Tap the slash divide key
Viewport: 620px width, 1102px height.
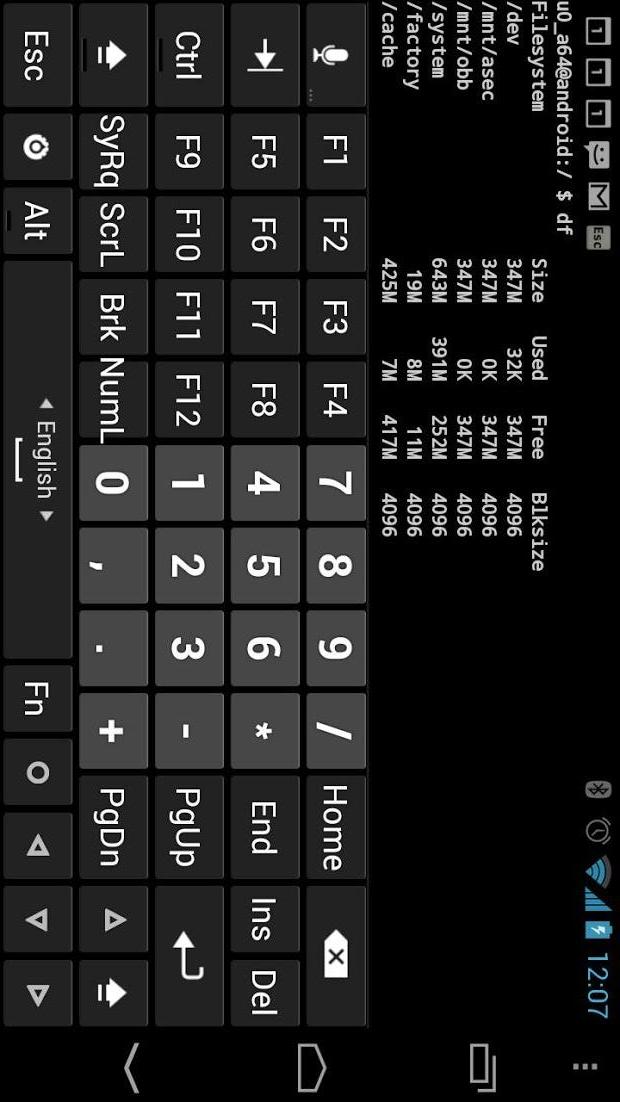click(335, 730)
